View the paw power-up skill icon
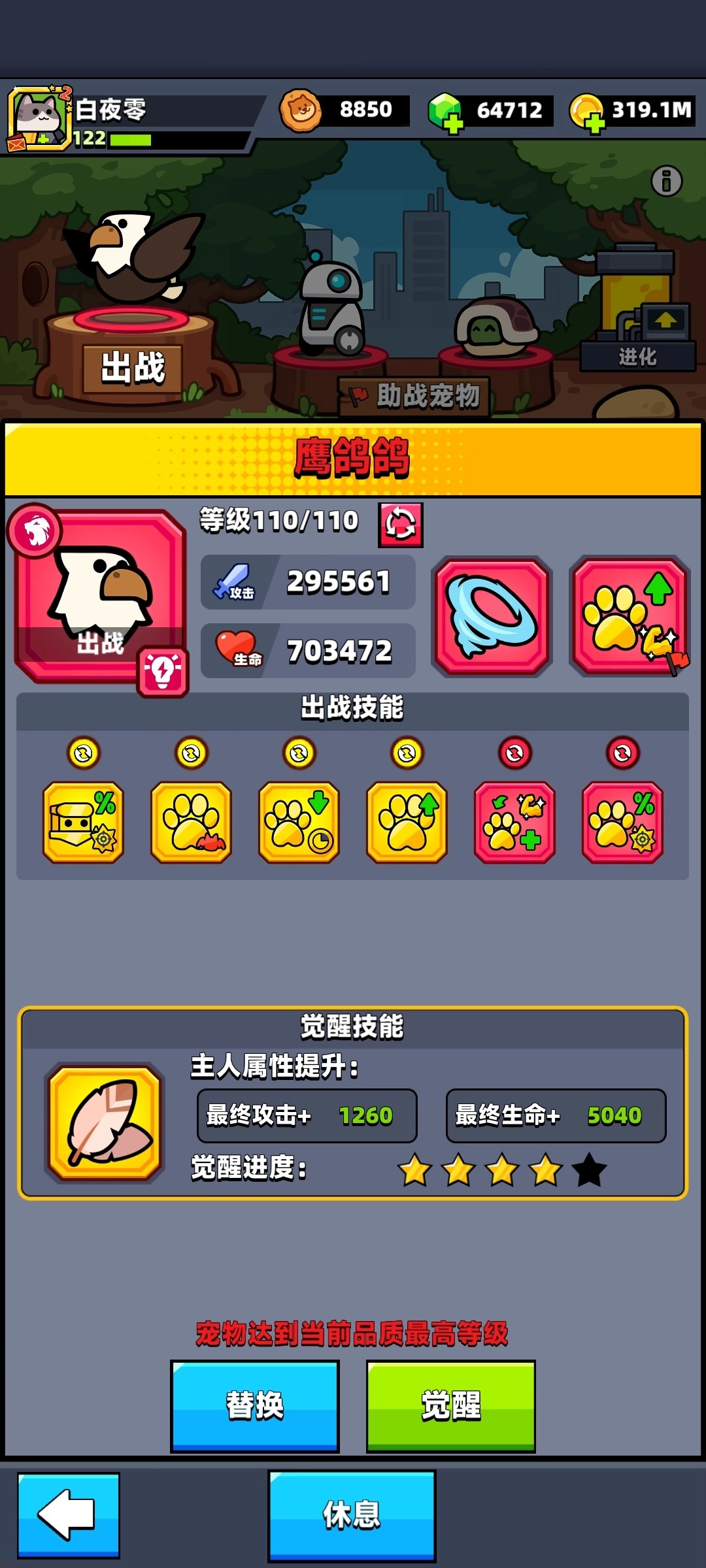This screenshot has width=706, height=1568. [630, 617]
